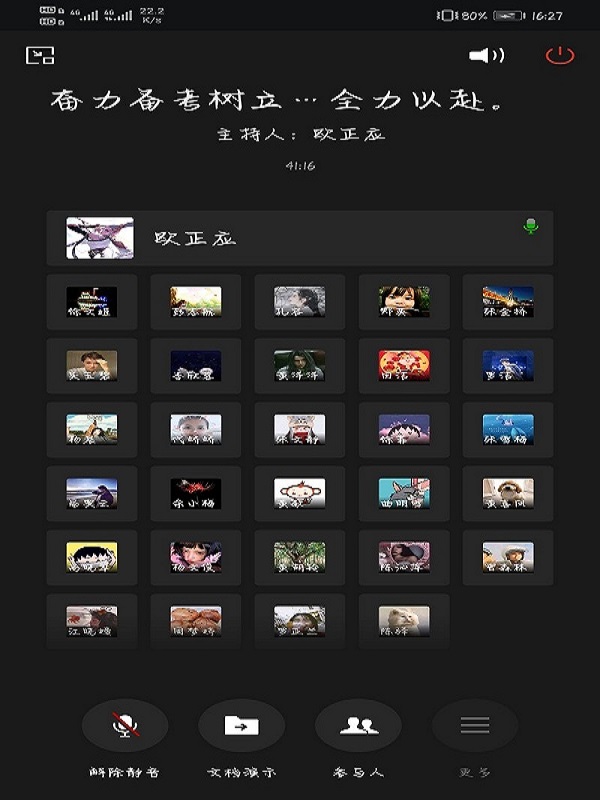Viewport: 600px width, 800px height.
Task: Switch to picture-in-picture view
Action: tap(40, 55)
